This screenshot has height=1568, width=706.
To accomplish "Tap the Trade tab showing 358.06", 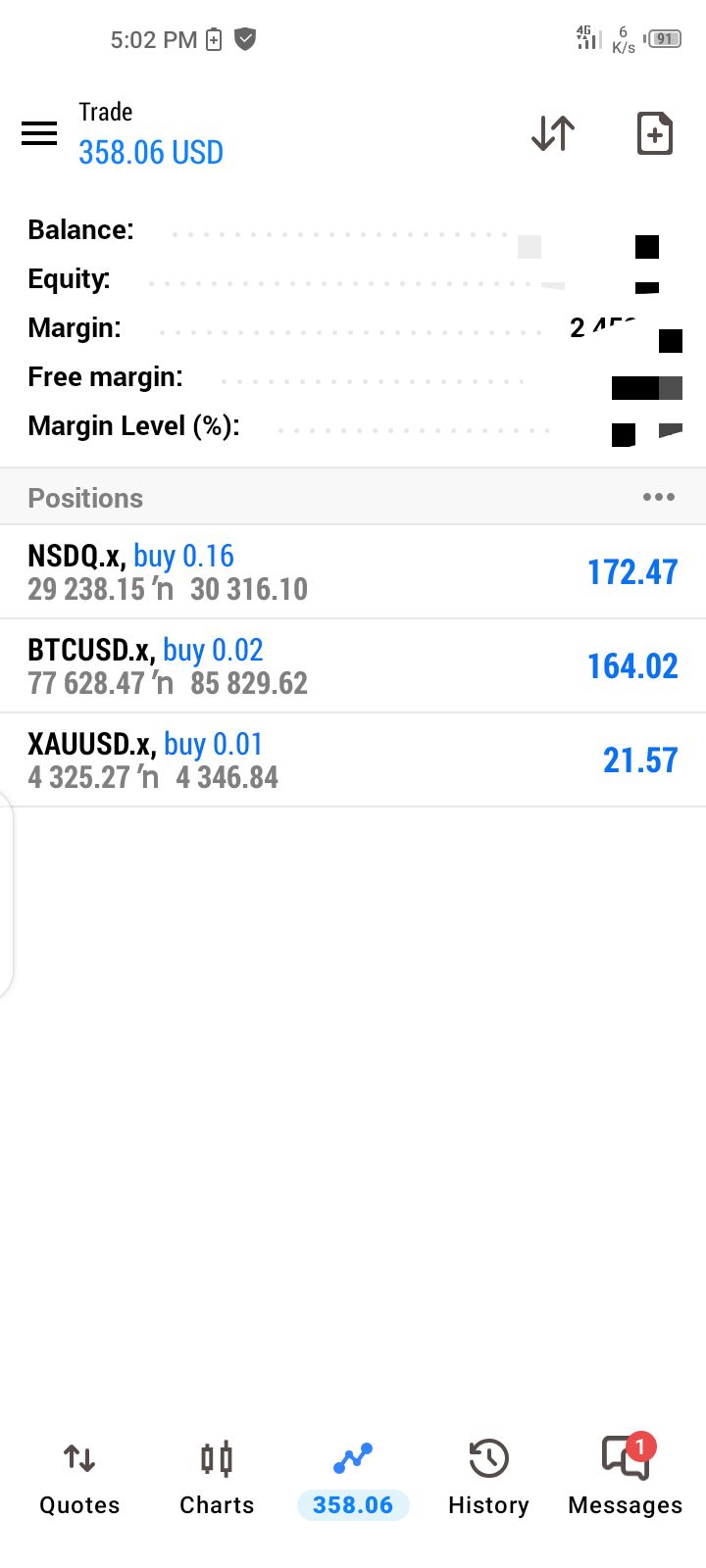I will click(353, 1480).
